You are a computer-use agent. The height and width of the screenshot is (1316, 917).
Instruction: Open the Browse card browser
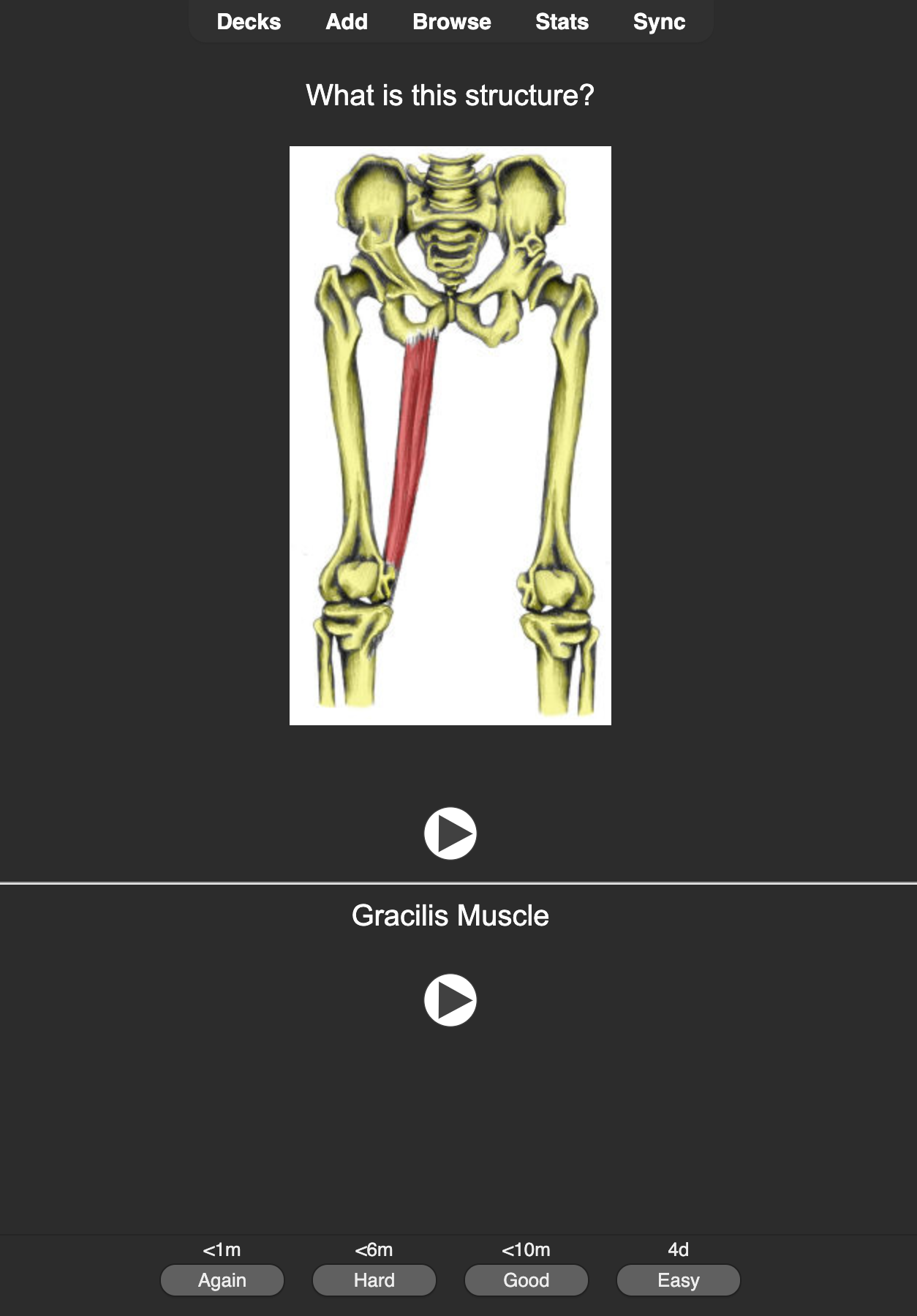coord(451,22)
